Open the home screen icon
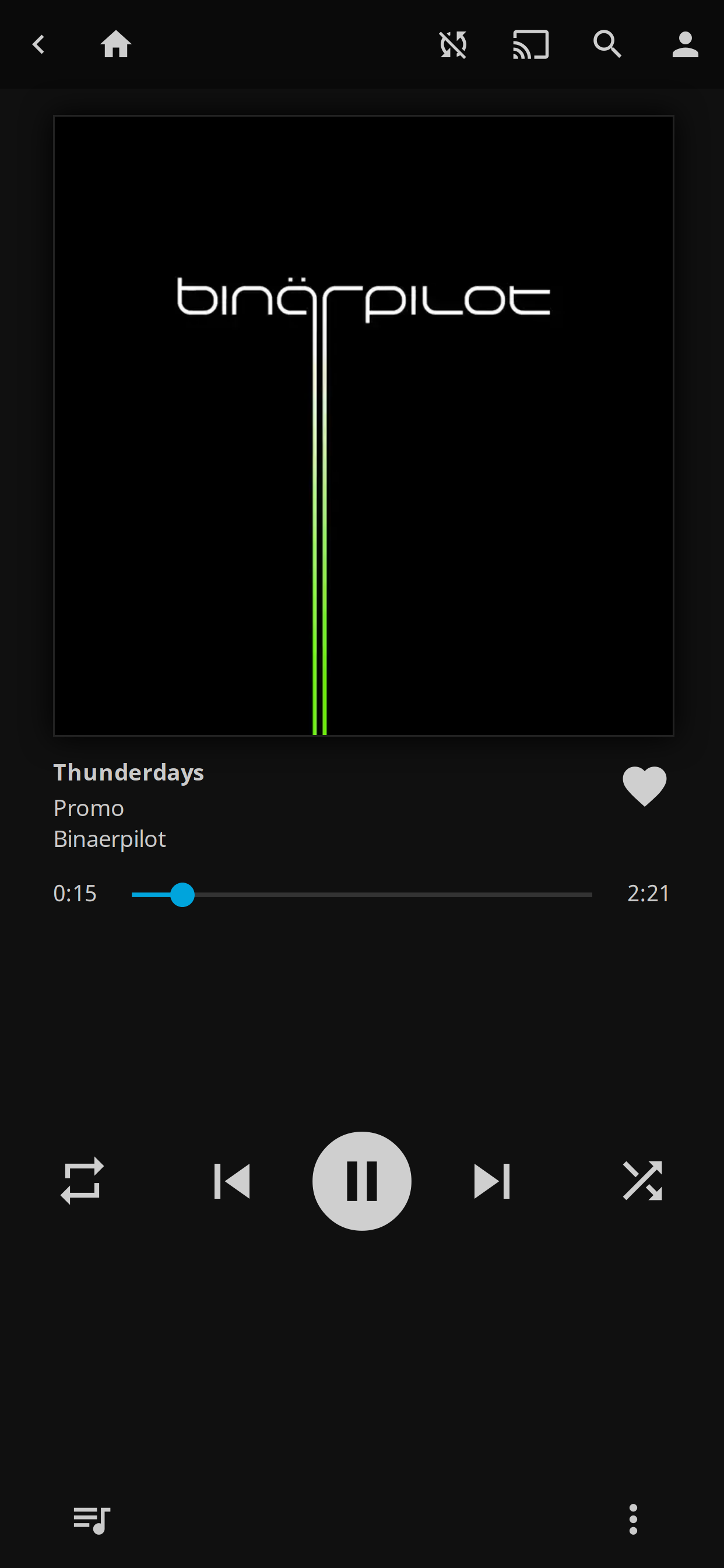Viewport: 724px width, 1568px height. click(x=115, y=44)
